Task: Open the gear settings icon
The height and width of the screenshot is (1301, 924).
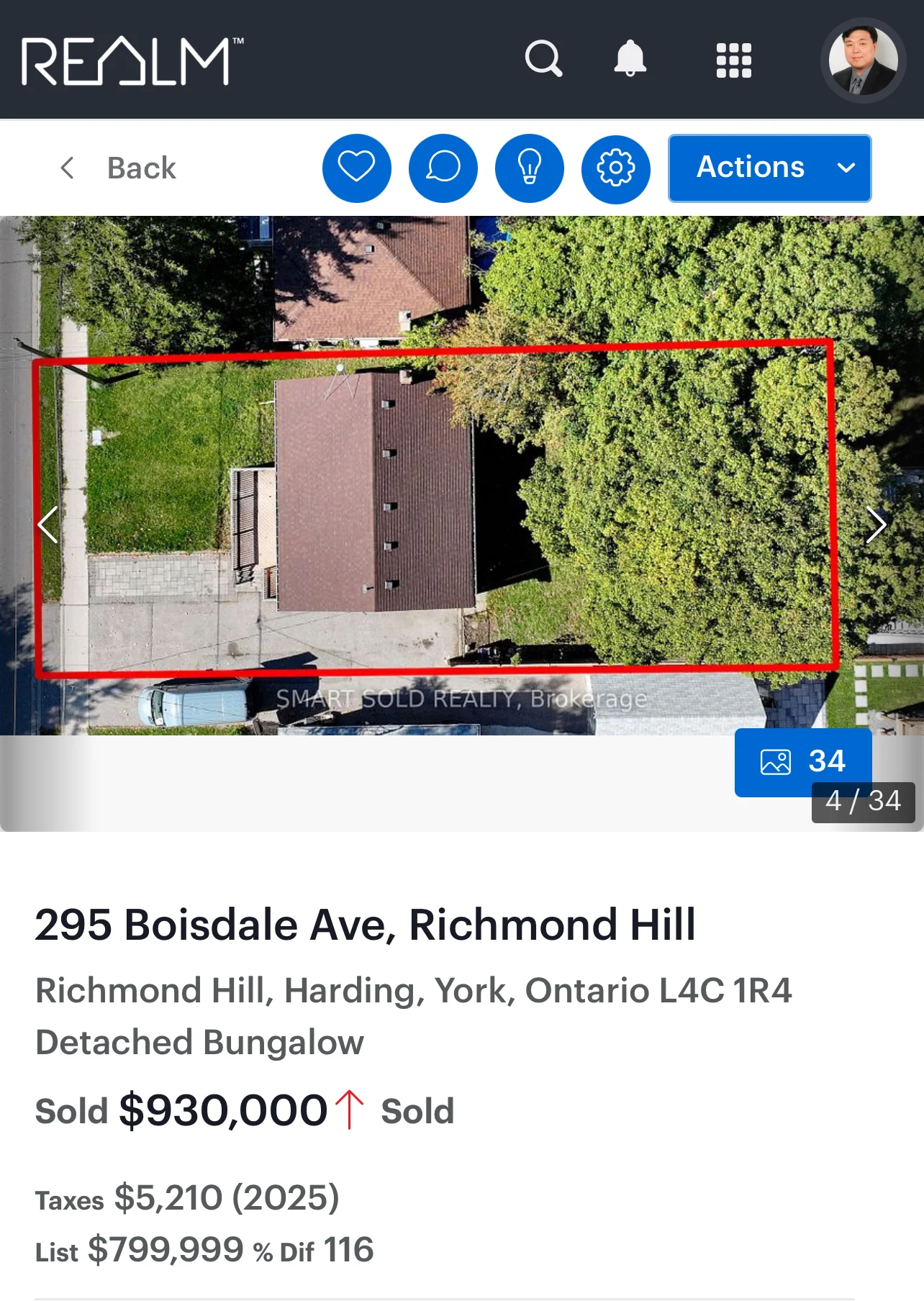Action: (x=616, y=168)
